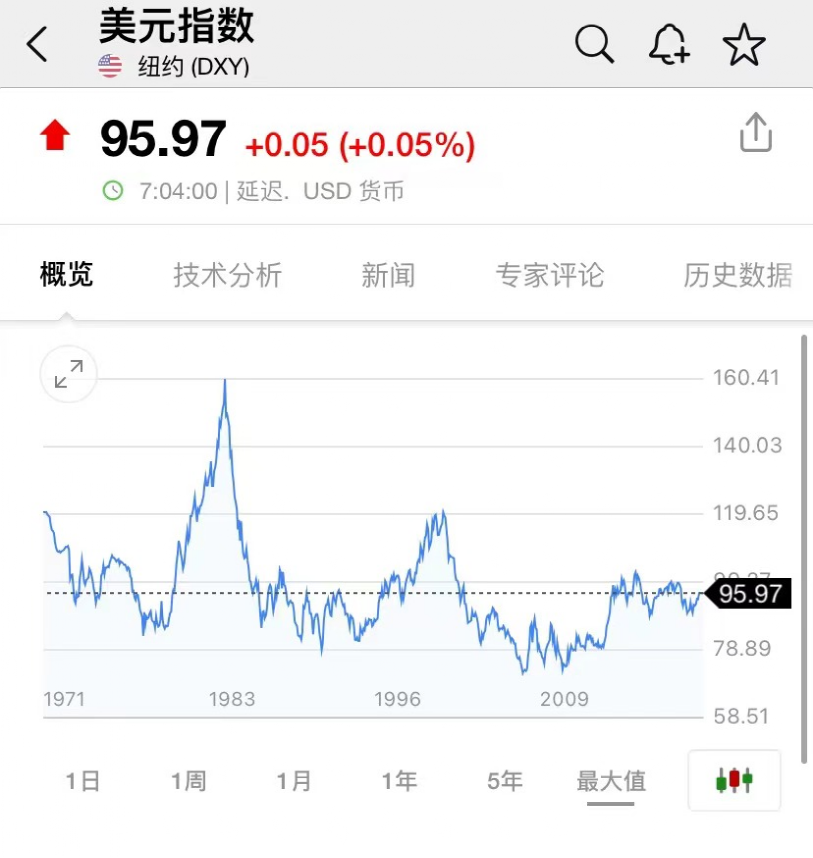Go back using the back arrow
Image resolution: width=813 pixels, height=858 pixels.
37,45
